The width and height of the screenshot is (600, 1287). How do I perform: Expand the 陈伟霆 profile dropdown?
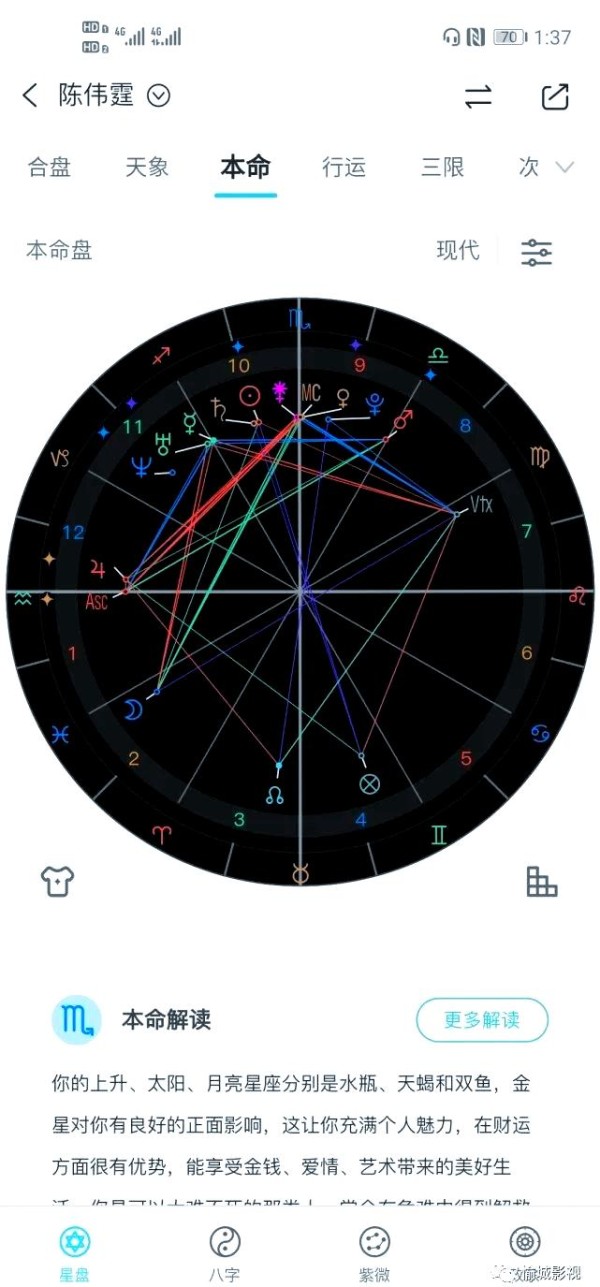tap(159, 96)
